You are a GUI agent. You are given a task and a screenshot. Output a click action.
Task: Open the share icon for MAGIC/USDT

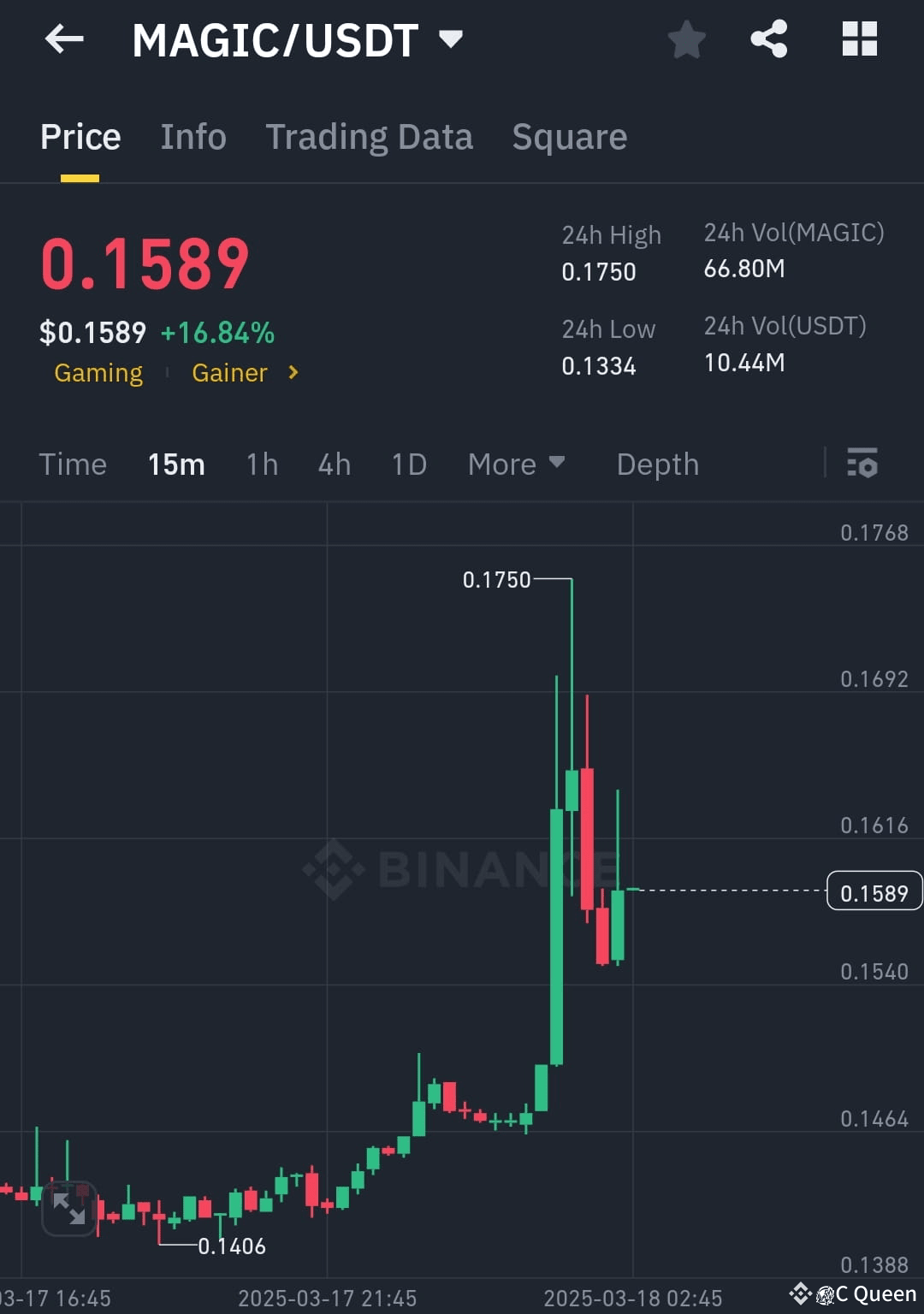[x=768, y=39]
